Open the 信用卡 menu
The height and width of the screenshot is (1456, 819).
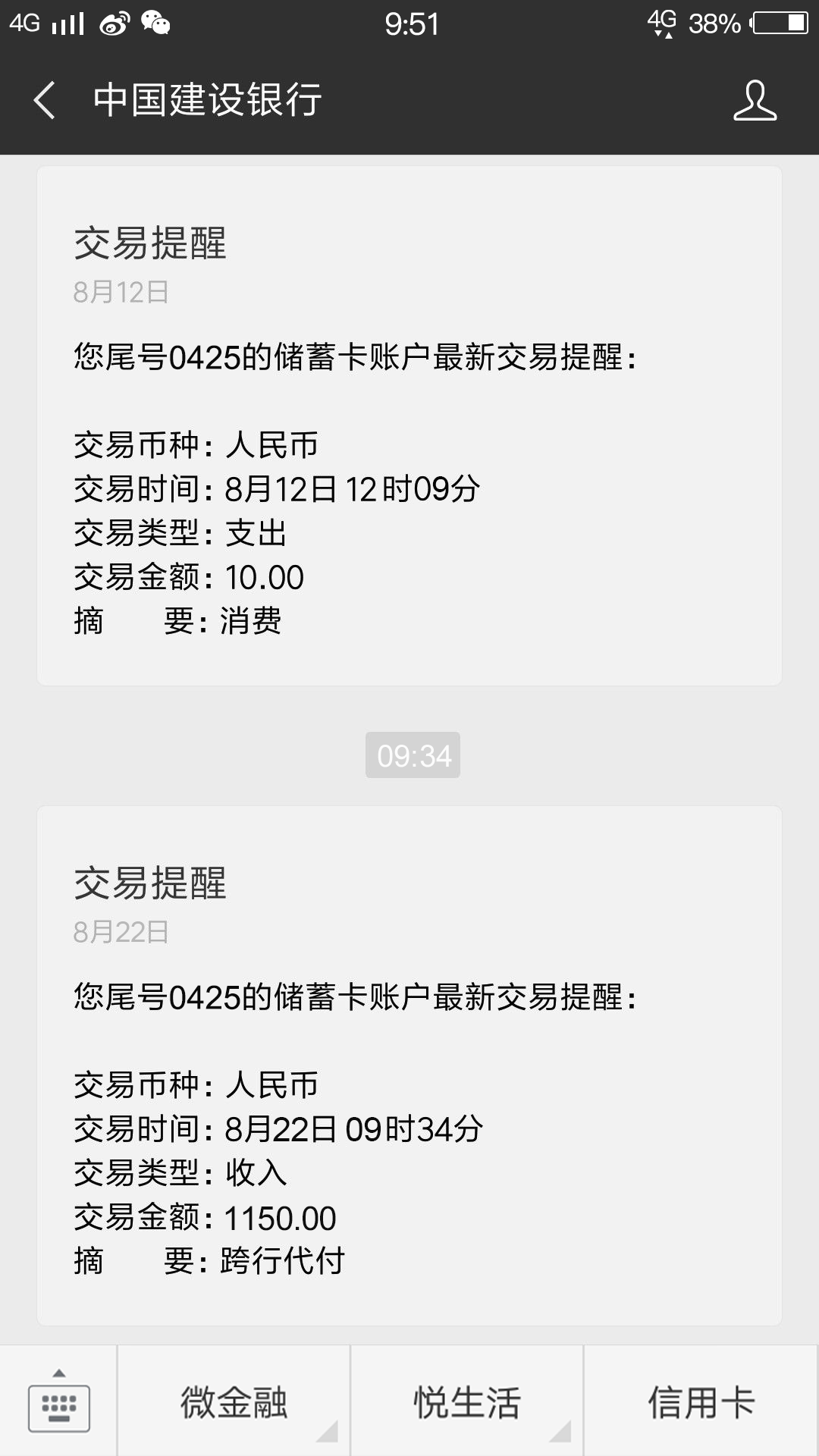pos(701,1401)
